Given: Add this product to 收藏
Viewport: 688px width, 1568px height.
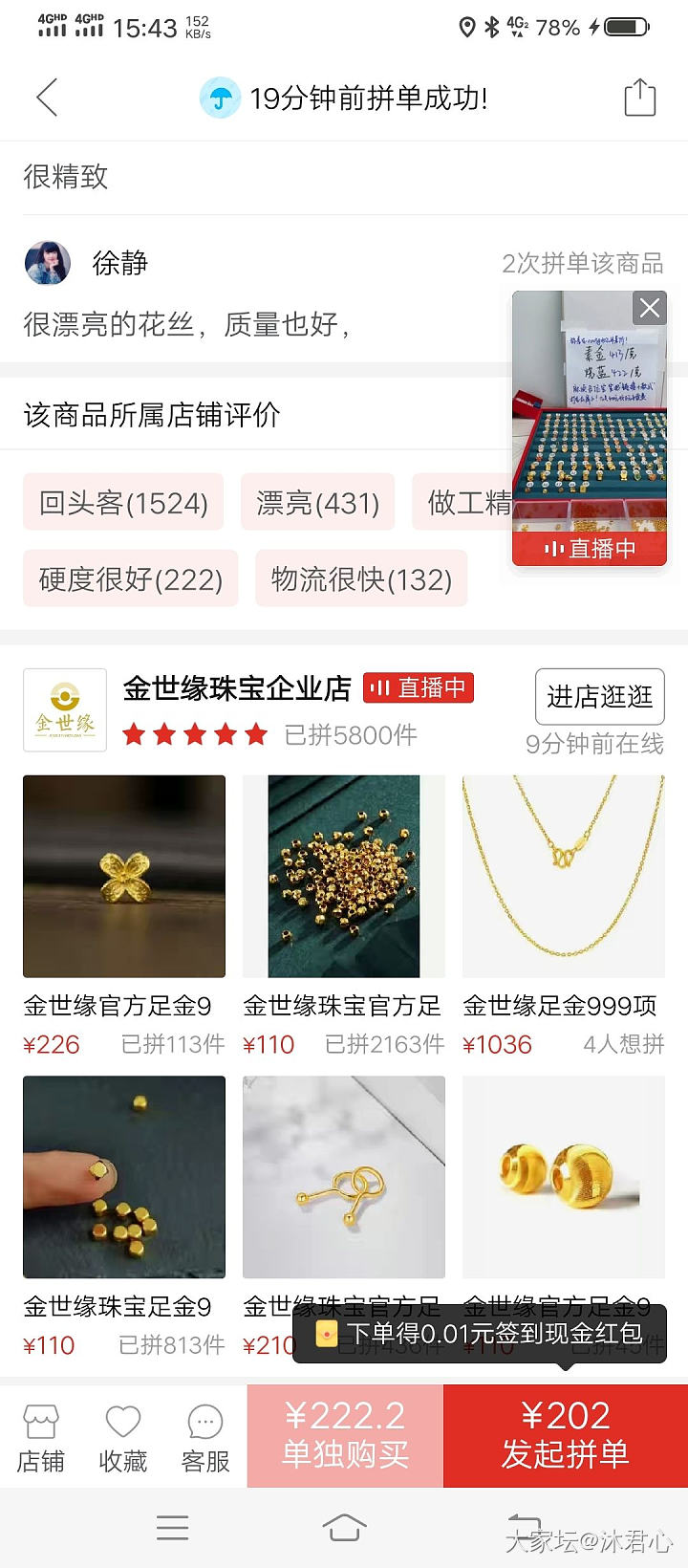Looking at the screenshot, I should coord(123,1438).
